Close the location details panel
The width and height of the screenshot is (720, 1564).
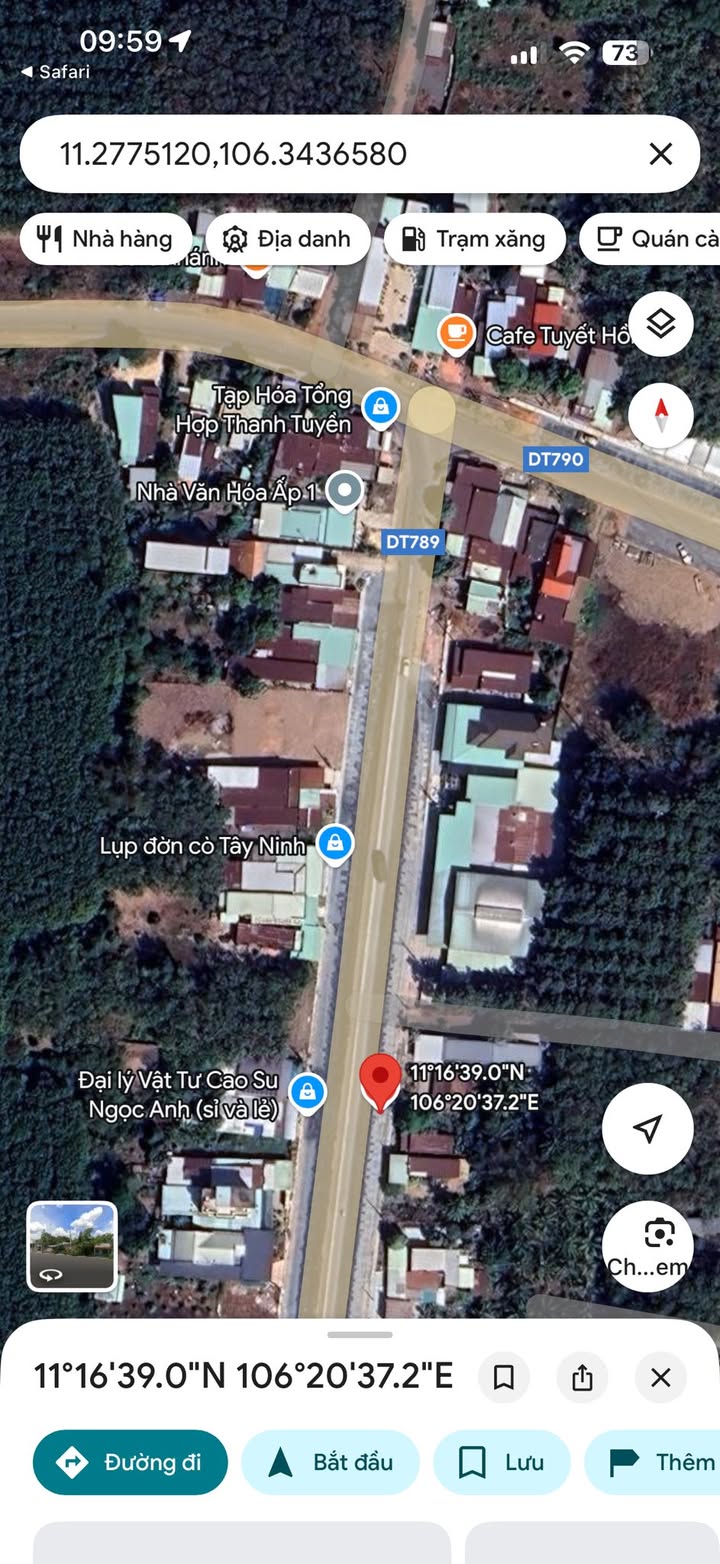pos(660,1378)
